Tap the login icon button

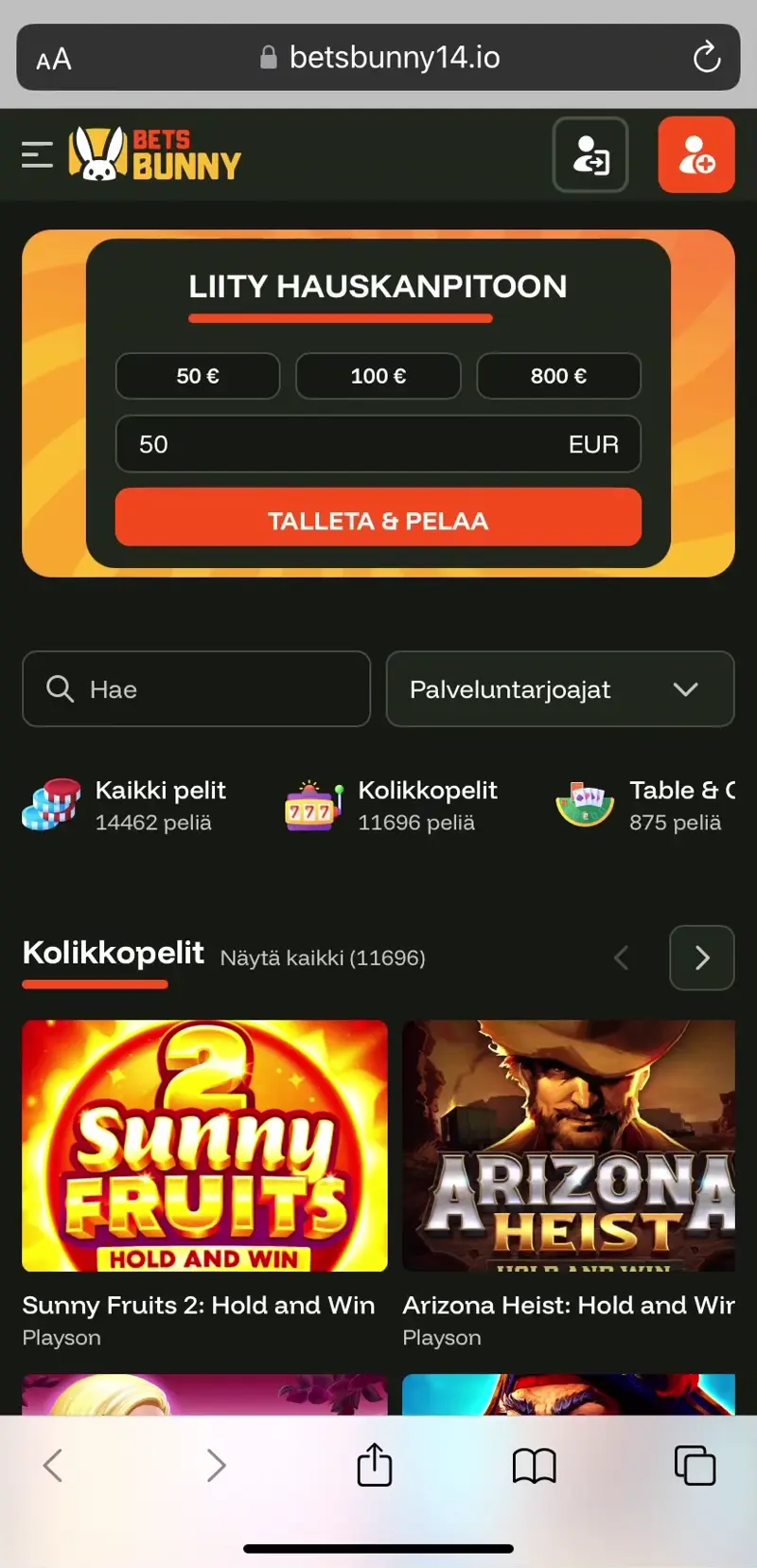(590, 154)
